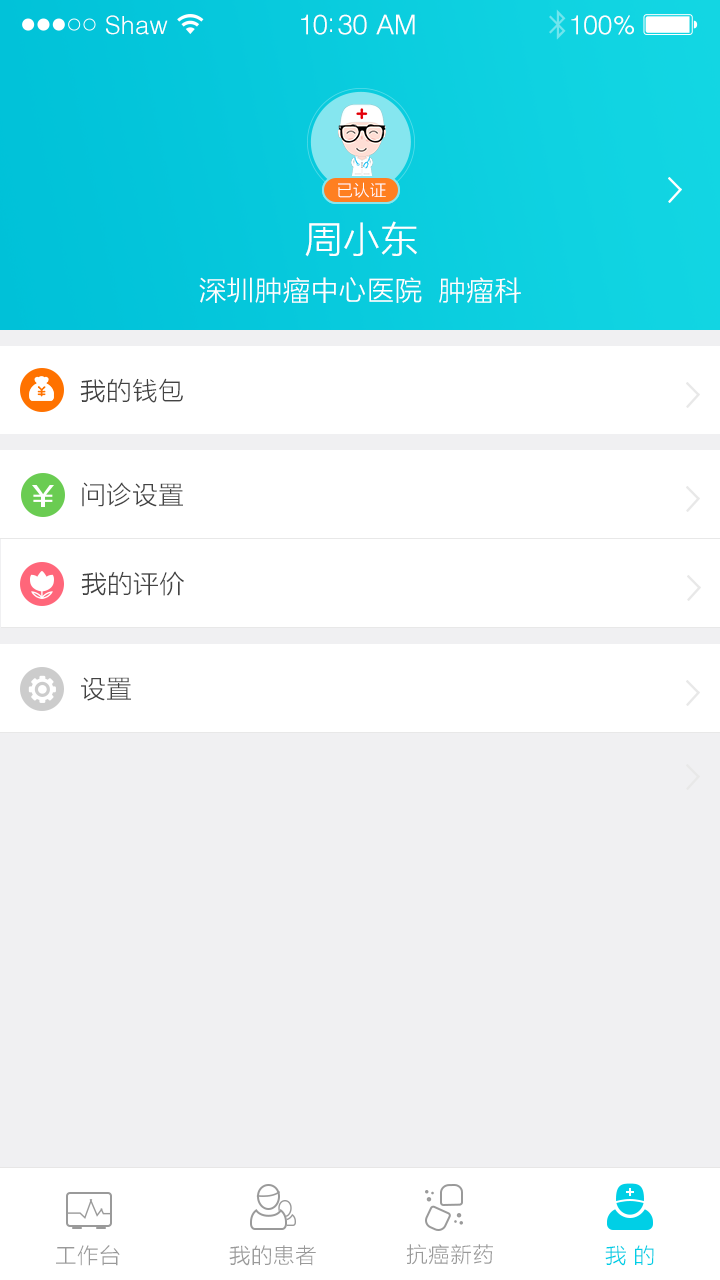Switch to the 我的患者 tab
720x1280 pixels.
[271, 1225]
